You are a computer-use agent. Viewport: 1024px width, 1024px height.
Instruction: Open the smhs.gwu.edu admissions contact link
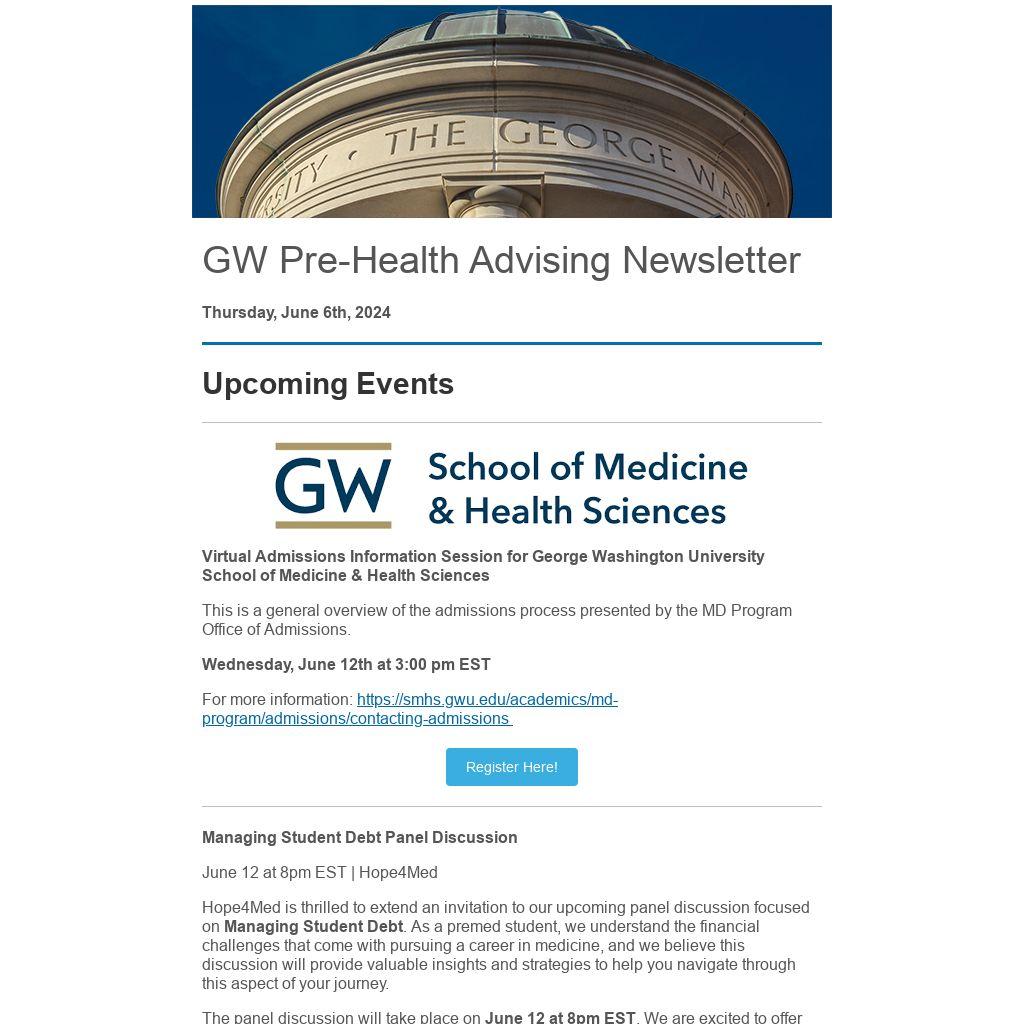pos(486,700)
